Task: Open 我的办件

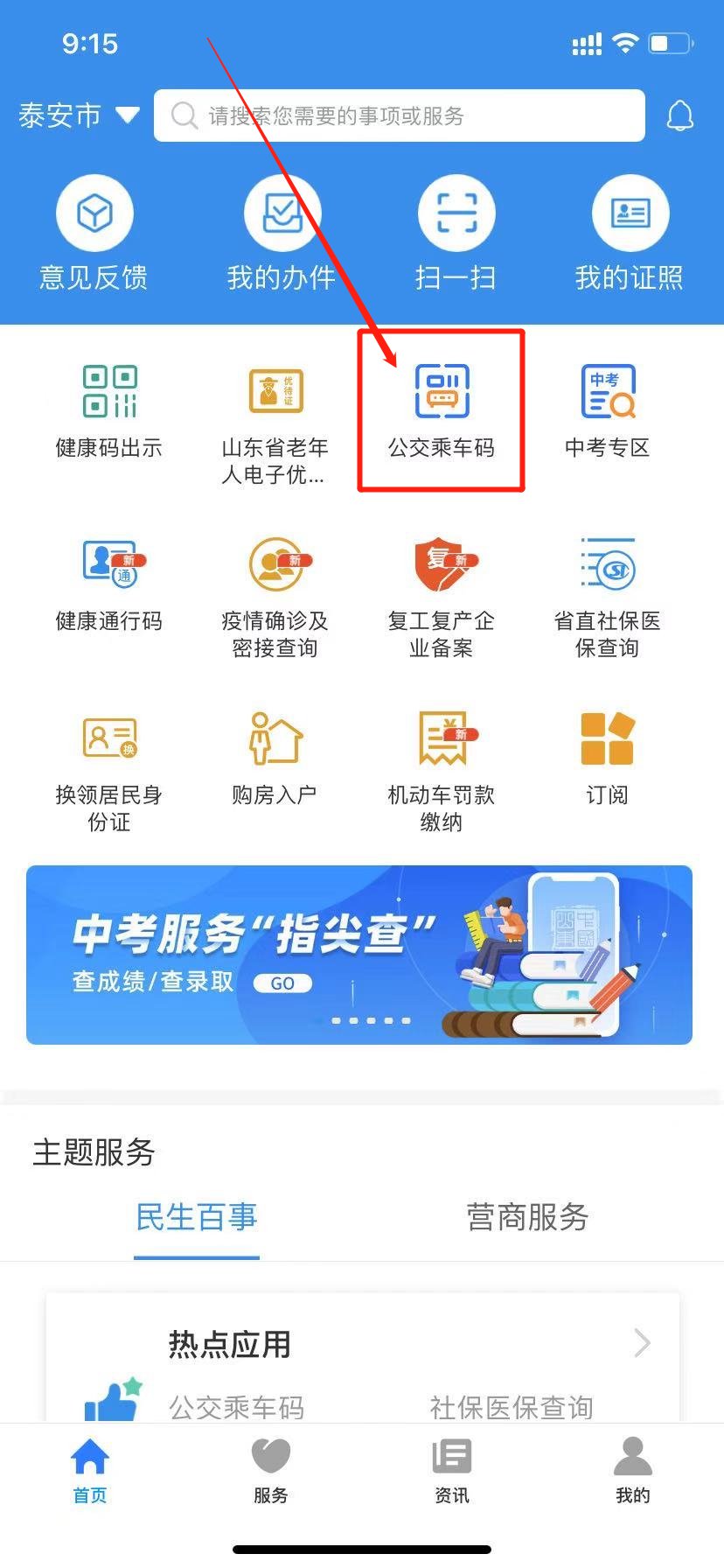Action: pyautogui.click(x=281, y=233)
